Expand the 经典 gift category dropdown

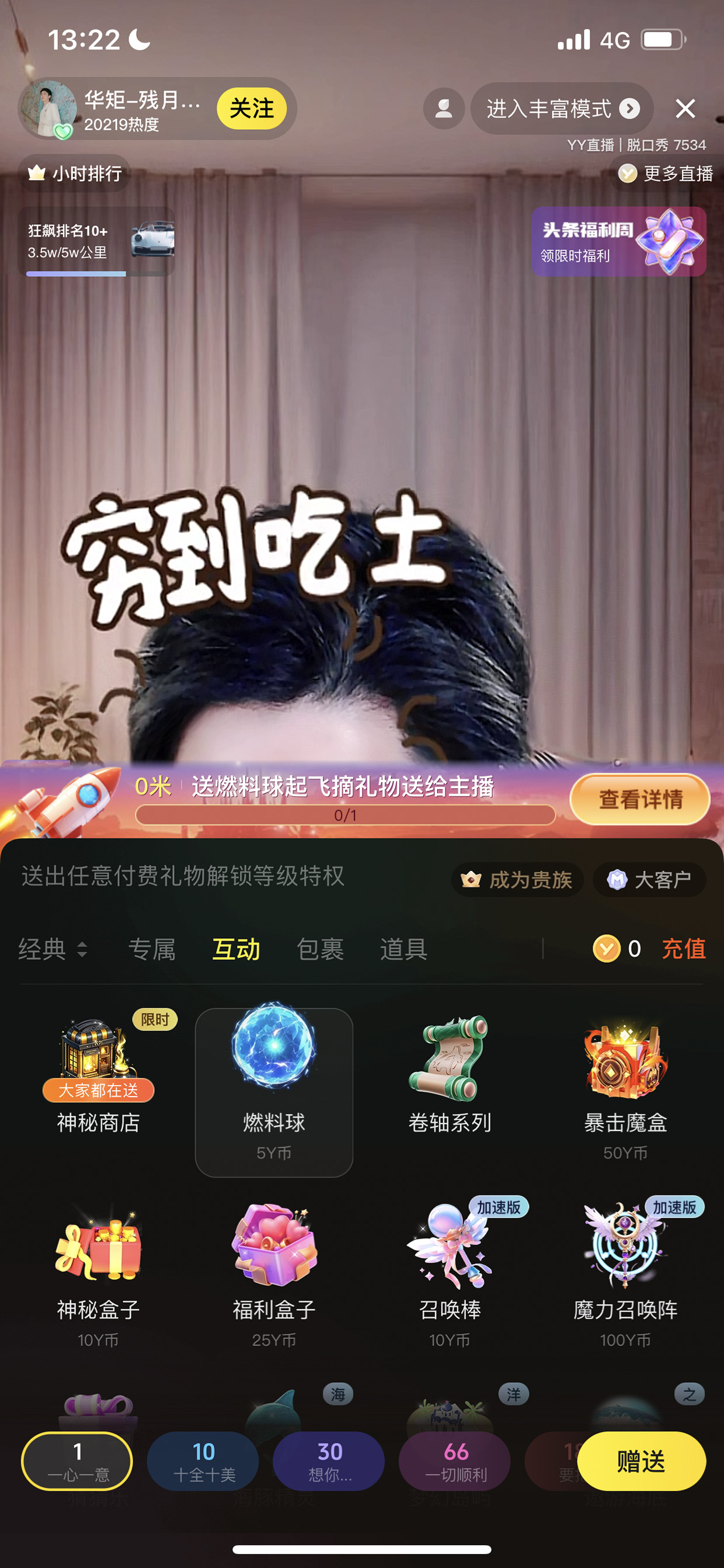54,949
